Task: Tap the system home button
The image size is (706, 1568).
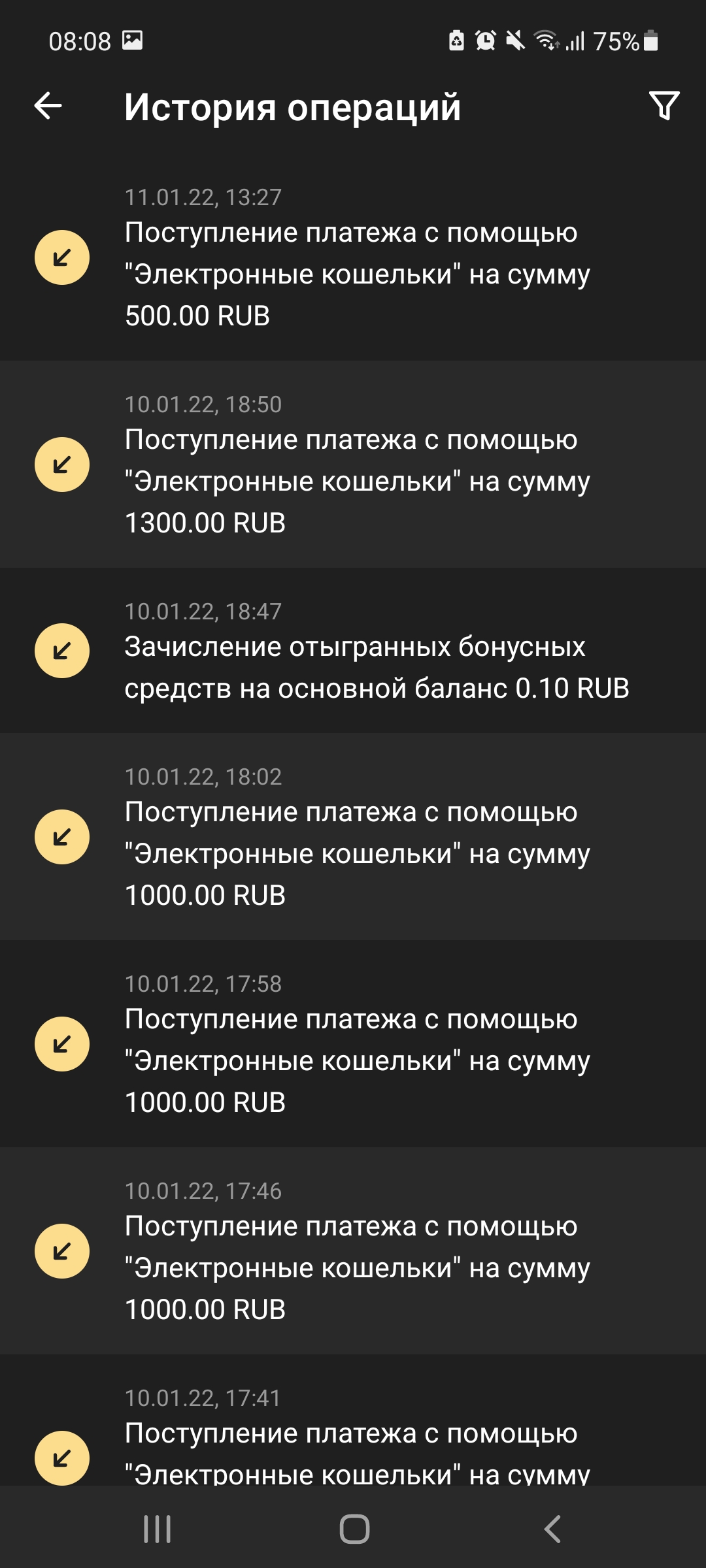Action: coord(354,1529)
